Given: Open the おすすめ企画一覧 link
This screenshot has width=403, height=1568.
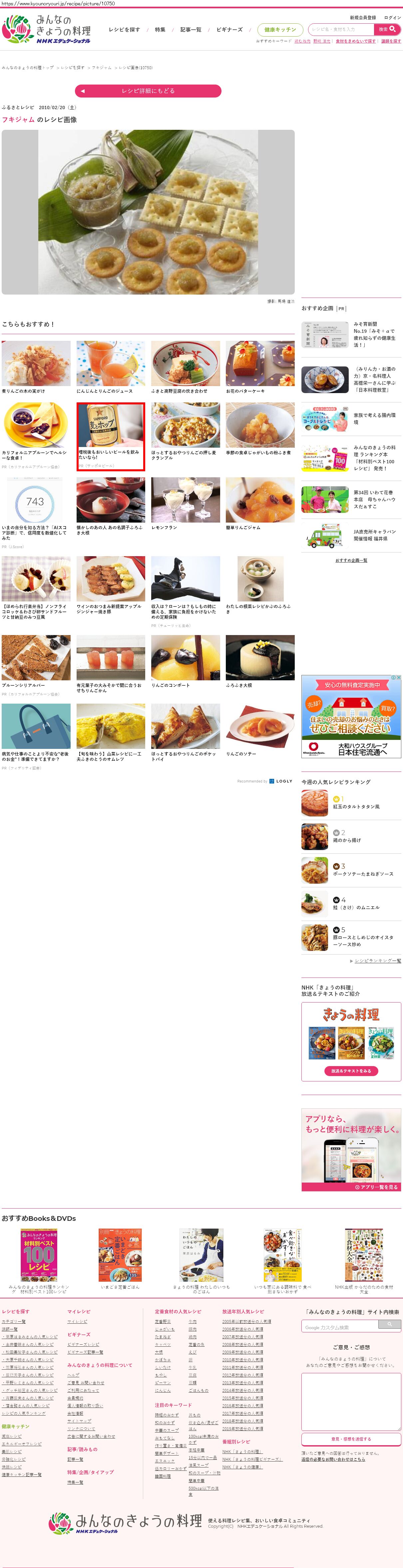Looking at the screenshot, I should (x=351, y=560).
